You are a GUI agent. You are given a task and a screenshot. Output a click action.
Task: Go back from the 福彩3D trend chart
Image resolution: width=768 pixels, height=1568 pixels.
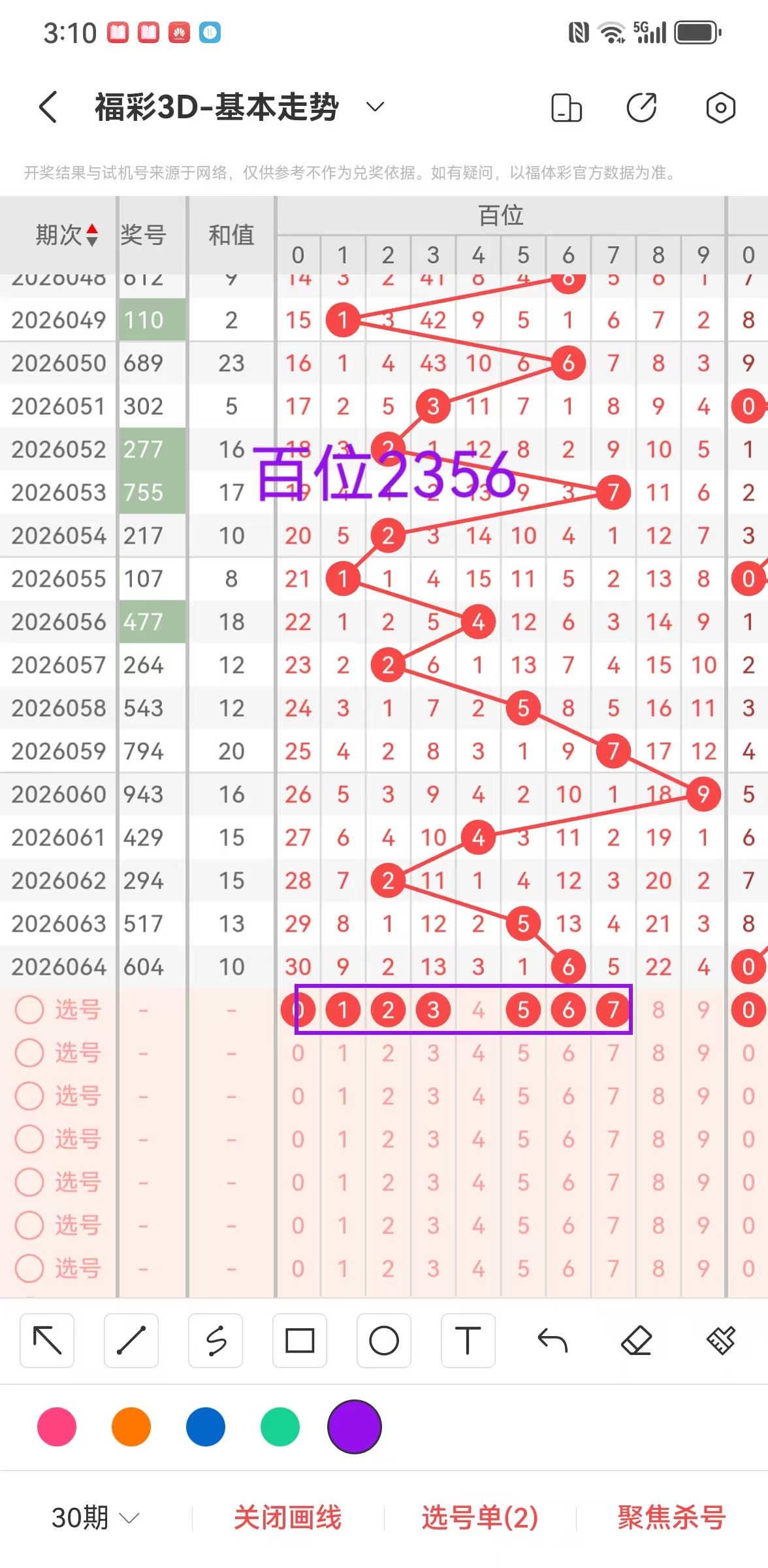(48, 107)
